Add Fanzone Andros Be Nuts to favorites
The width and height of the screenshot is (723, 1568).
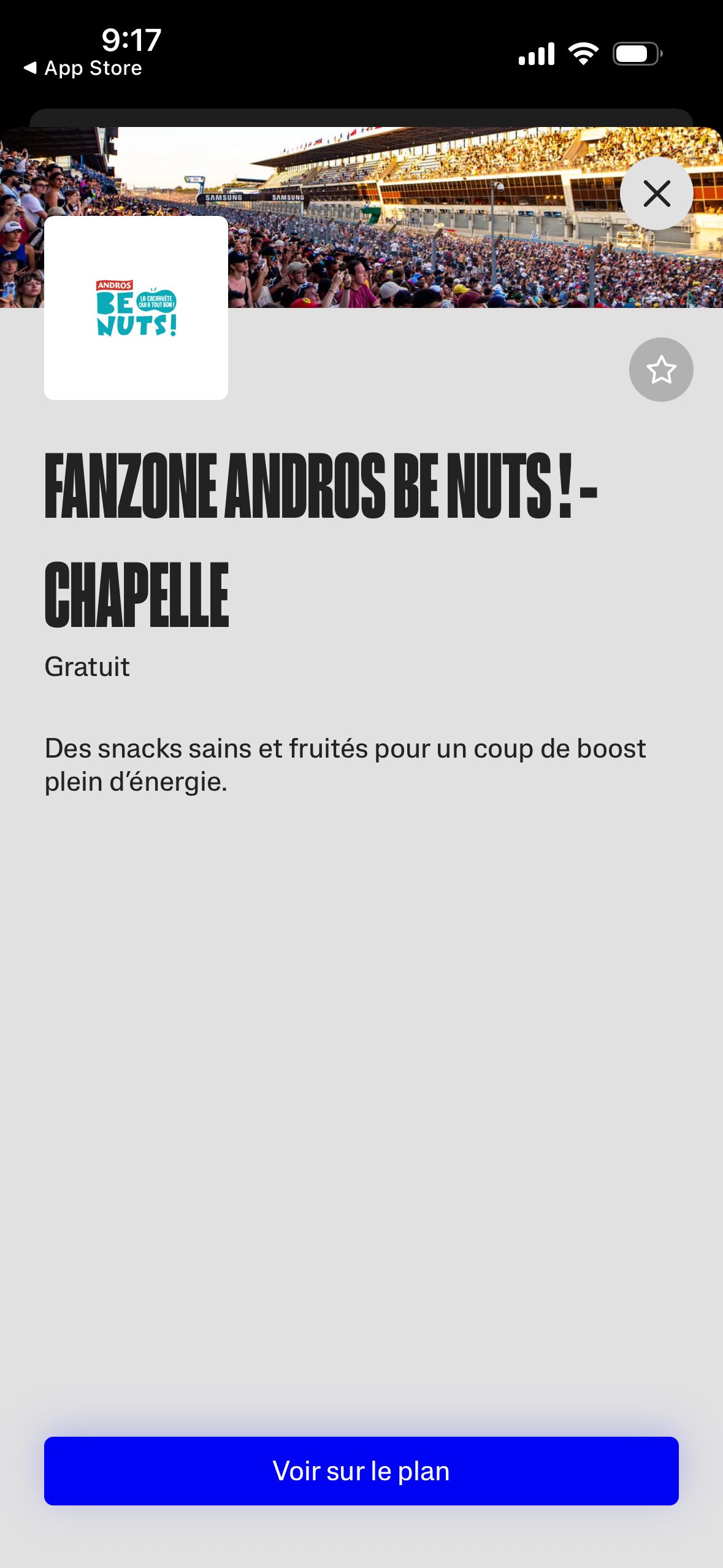660,370
